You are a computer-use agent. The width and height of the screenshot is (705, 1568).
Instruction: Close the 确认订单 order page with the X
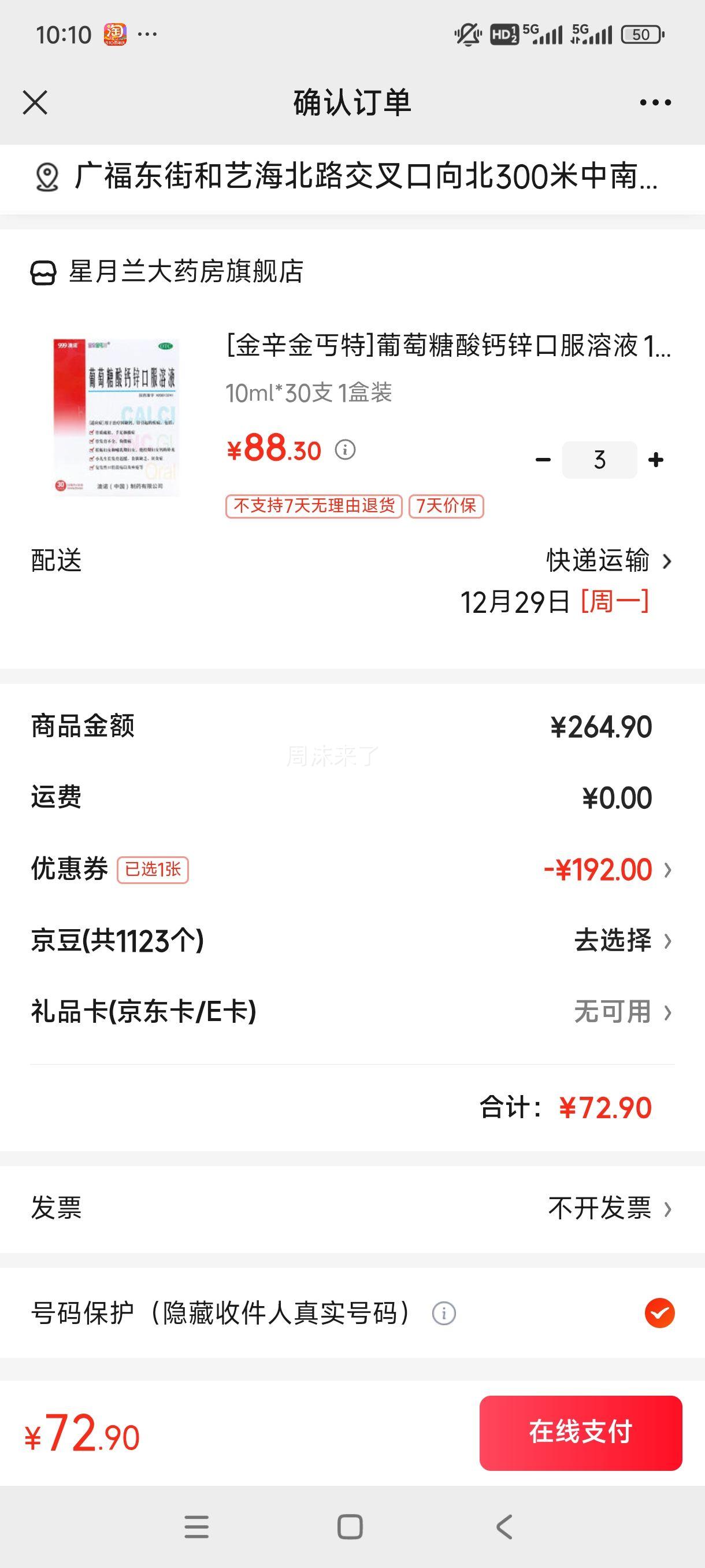point(35,102)
